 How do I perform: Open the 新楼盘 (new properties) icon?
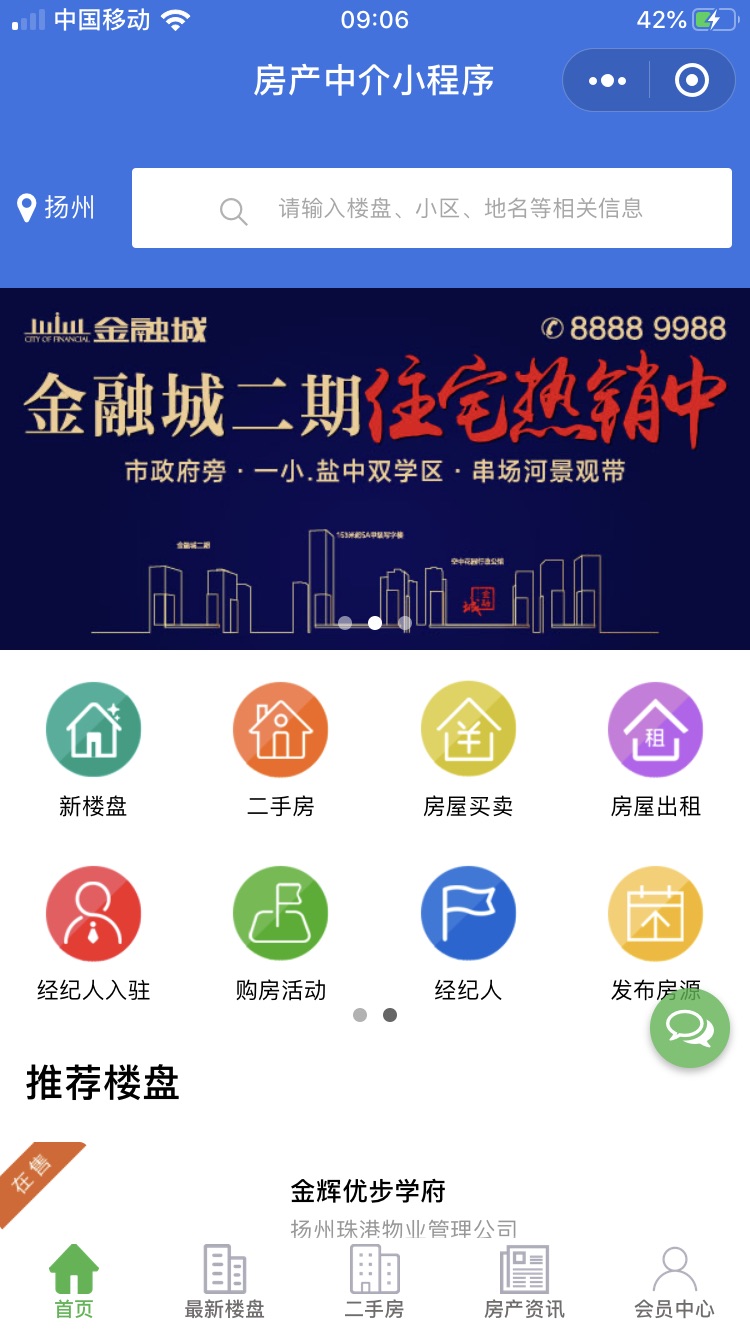[x=93, y=728]
